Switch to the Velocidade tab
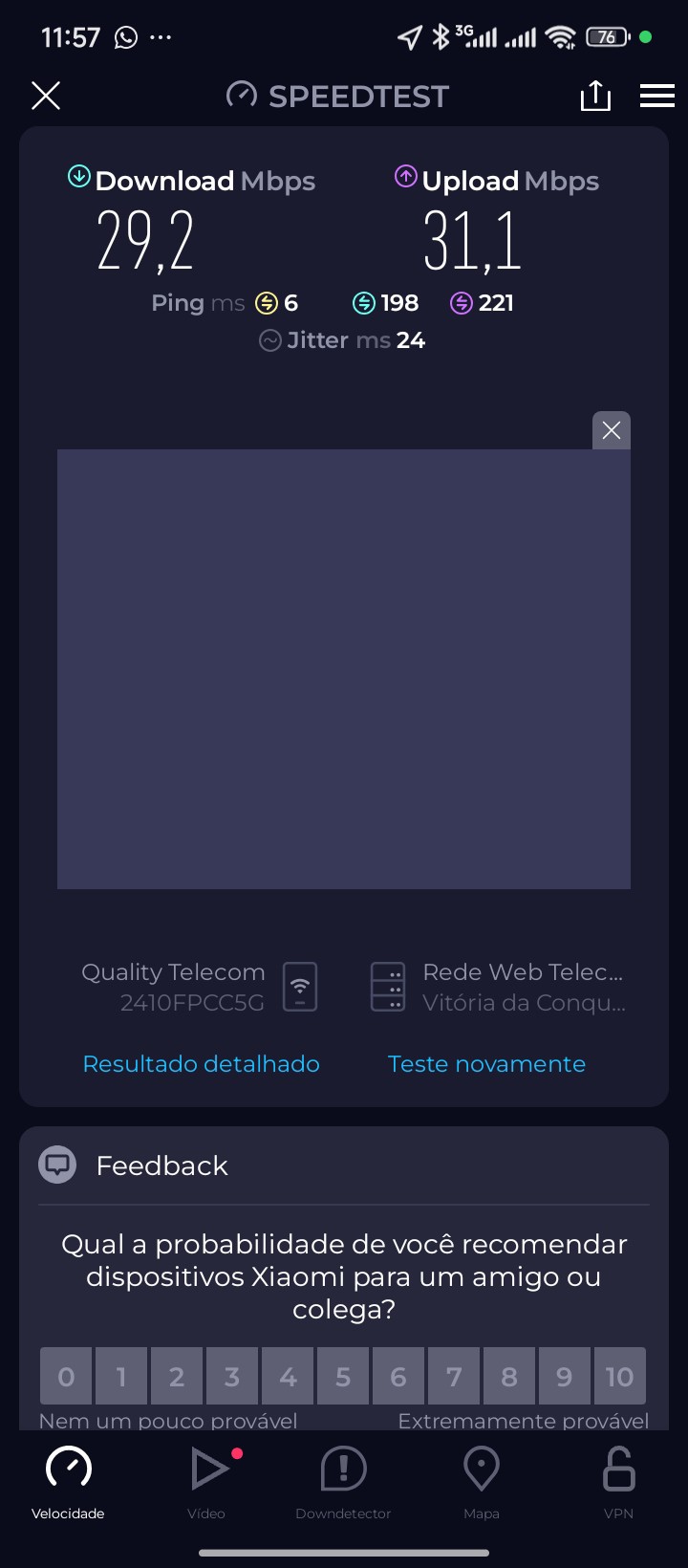688x1568 pixels. pos(68,1480)
